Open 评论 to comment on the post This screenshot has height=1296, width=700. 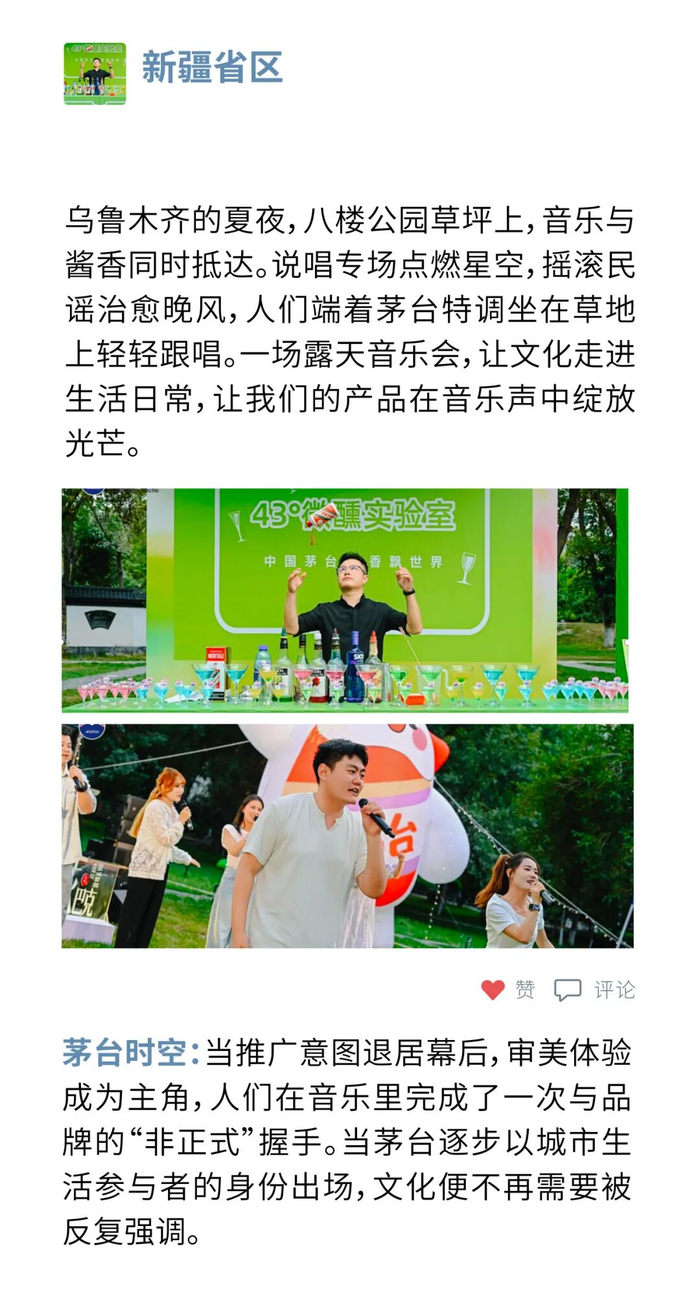point(595,990)
